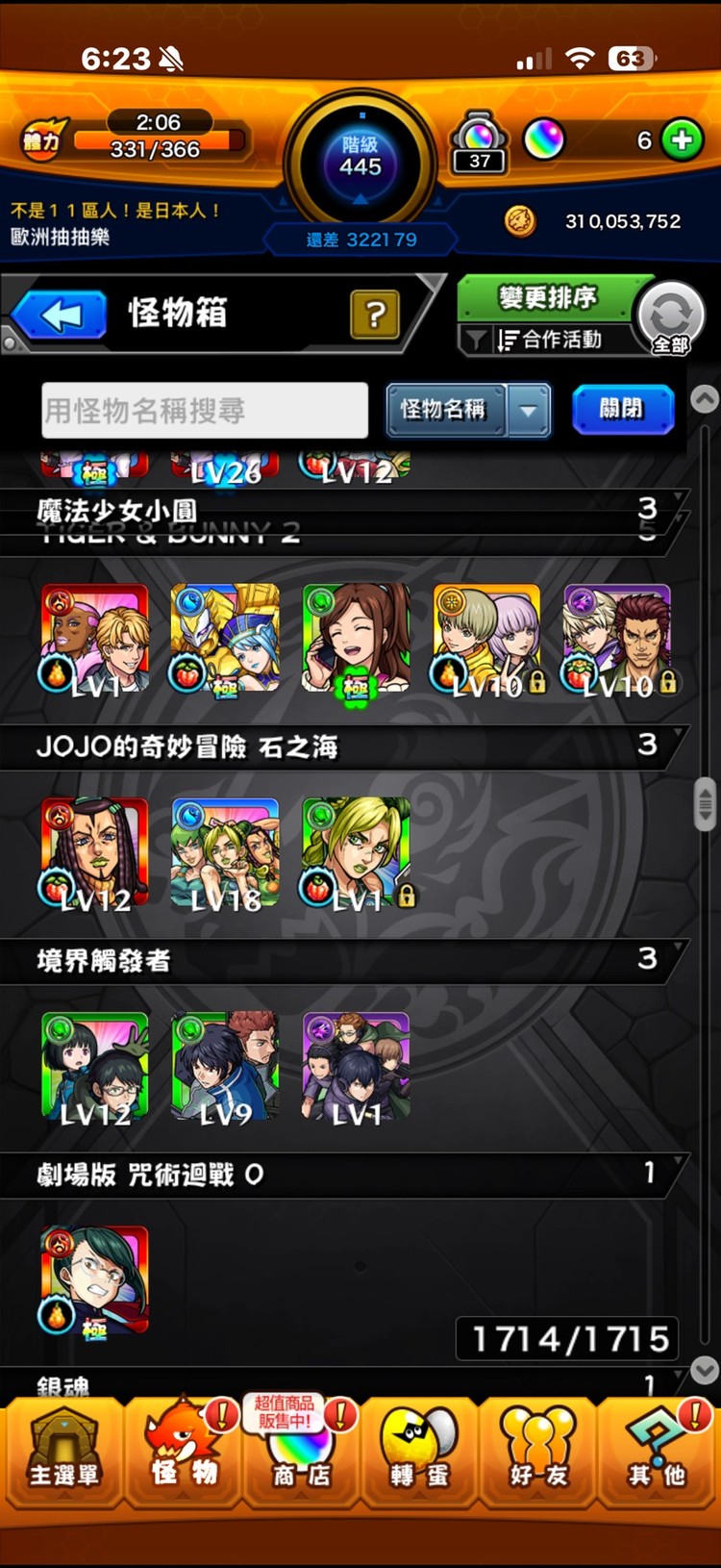
Task: Go back with the blue arrow button
Action: click(60, 316)
